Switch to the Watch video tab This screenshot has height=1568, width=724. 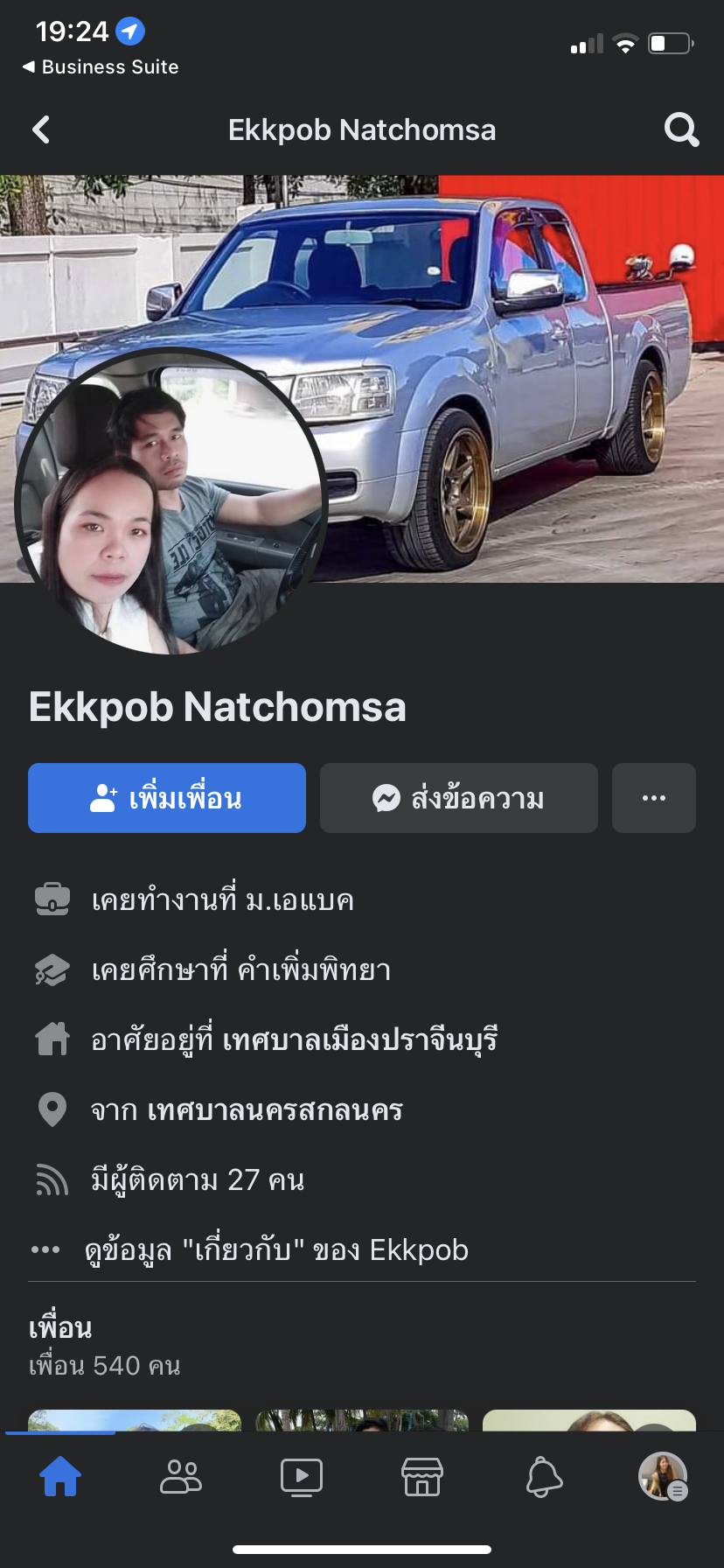click(302, 1477)
